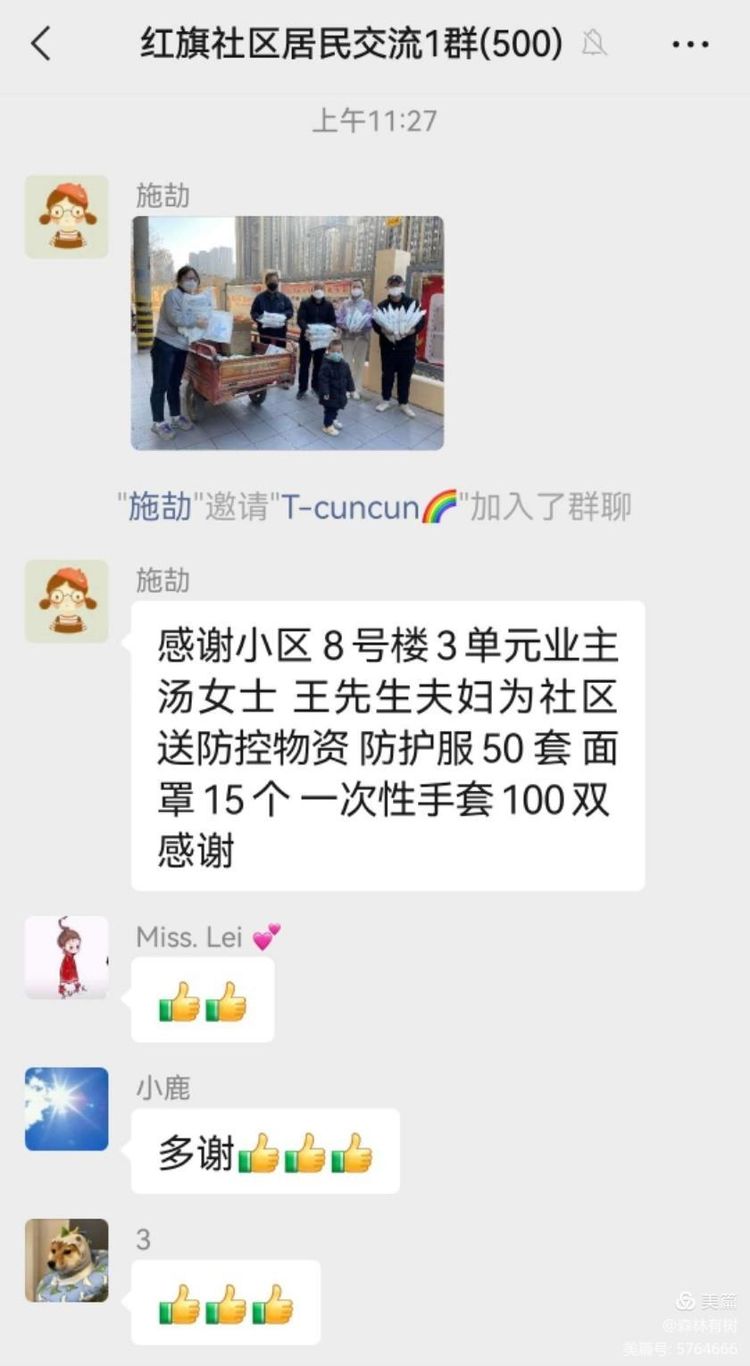Open 小鹿's profile avatar

[67, 1109]
